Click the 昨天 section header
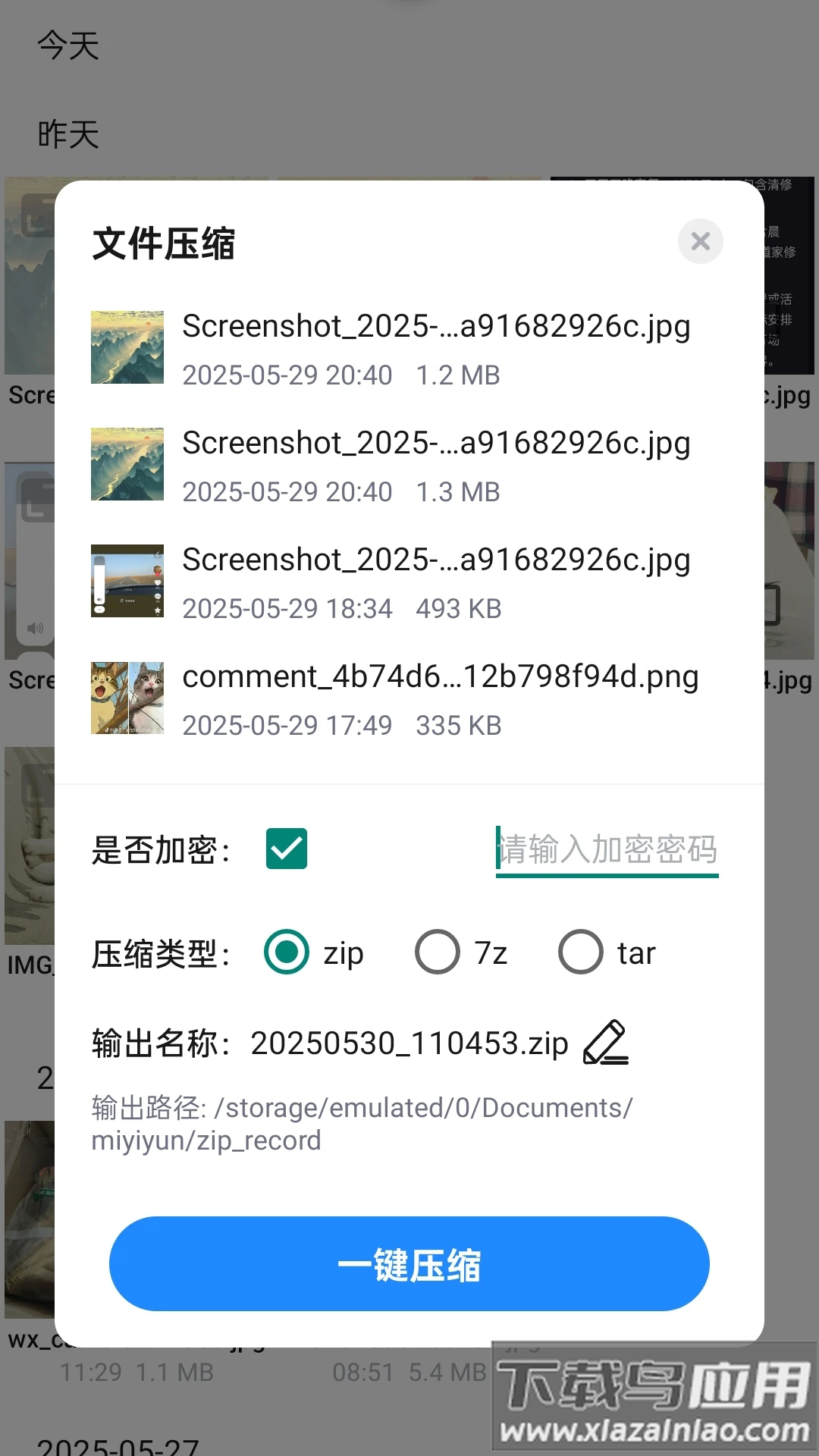The width and height of the screenshot is (819, 1456). tap(67, 135)
